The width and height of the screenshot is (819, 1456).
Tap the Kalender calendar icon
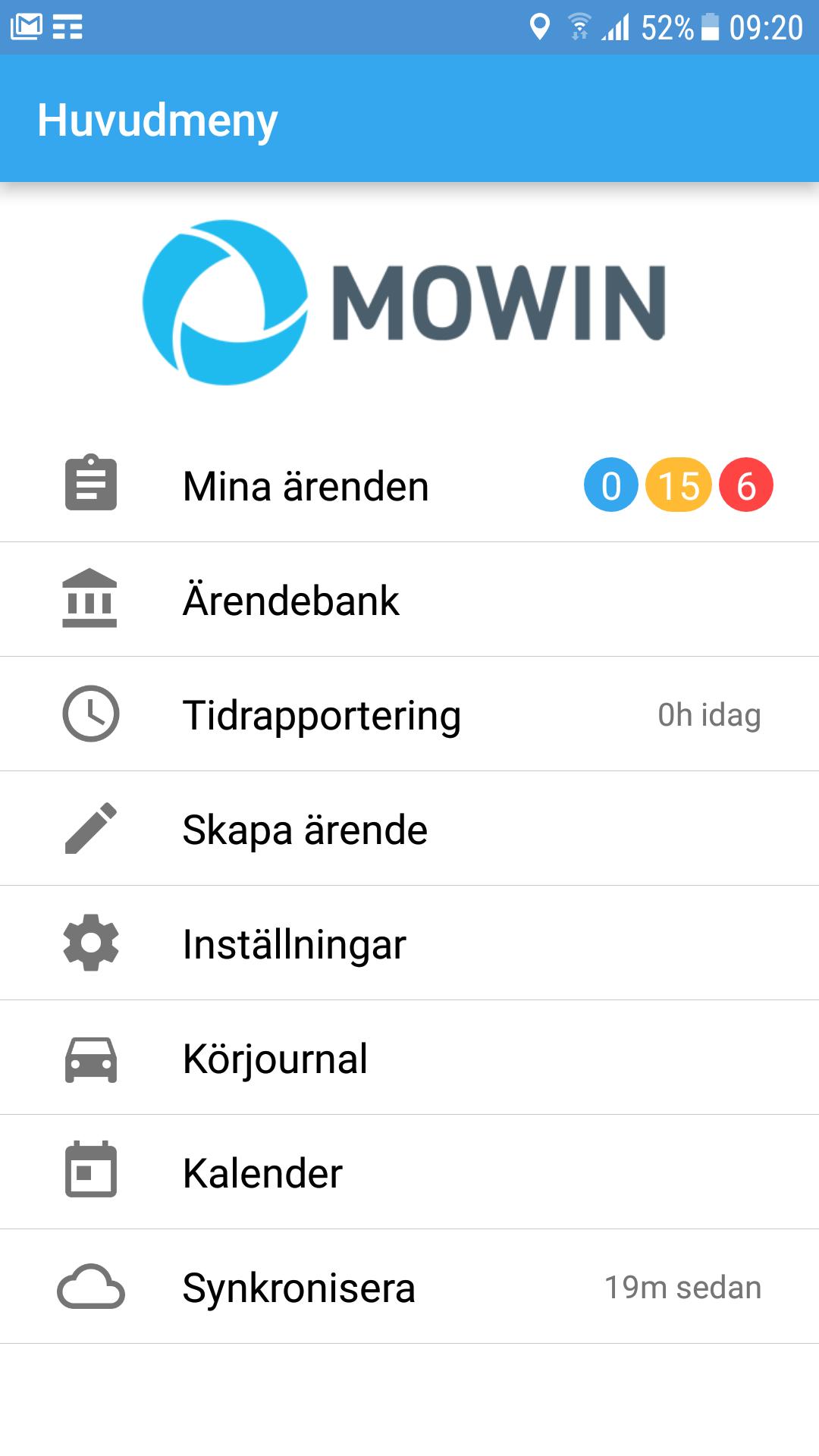click(x=91, y=1172)
